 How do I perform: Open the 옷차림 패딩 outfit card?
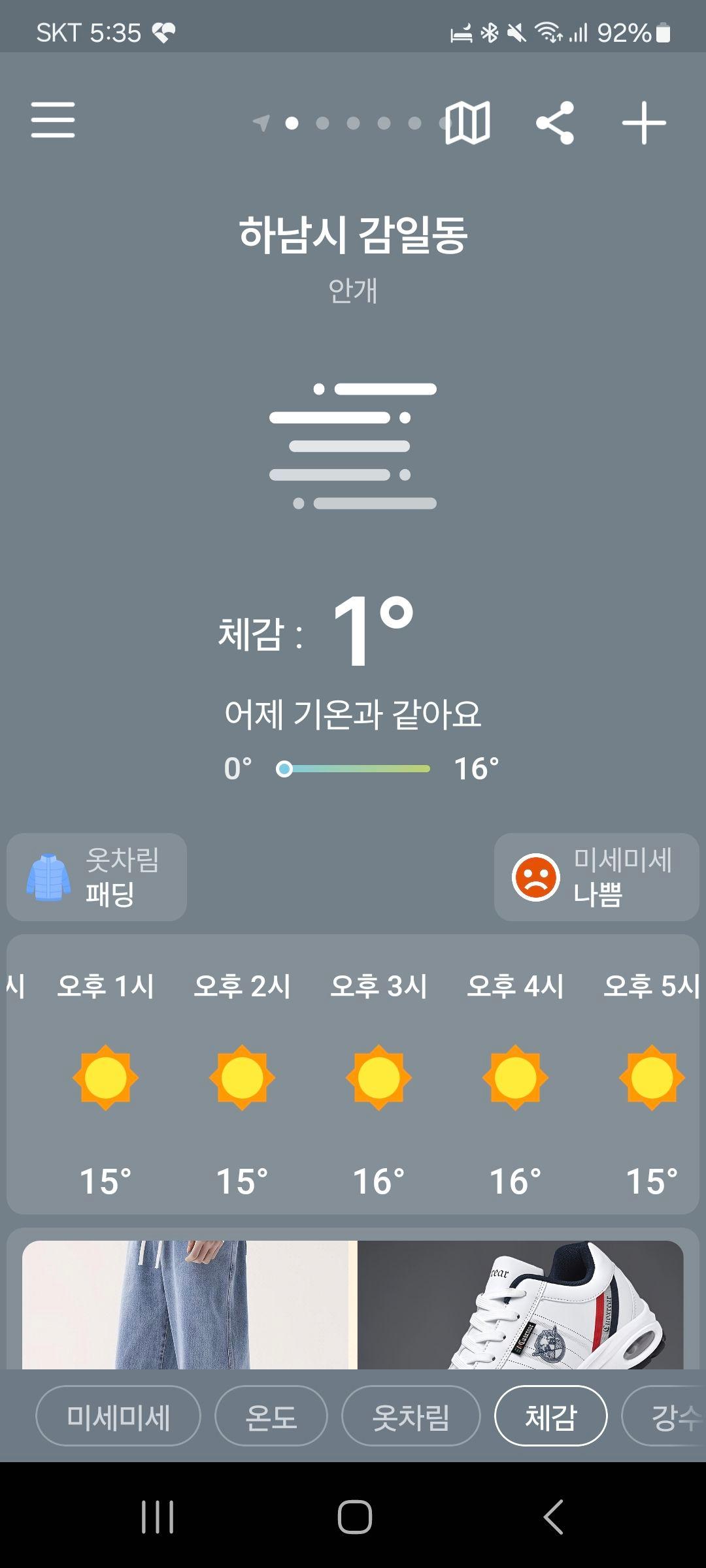pos(97,877)
